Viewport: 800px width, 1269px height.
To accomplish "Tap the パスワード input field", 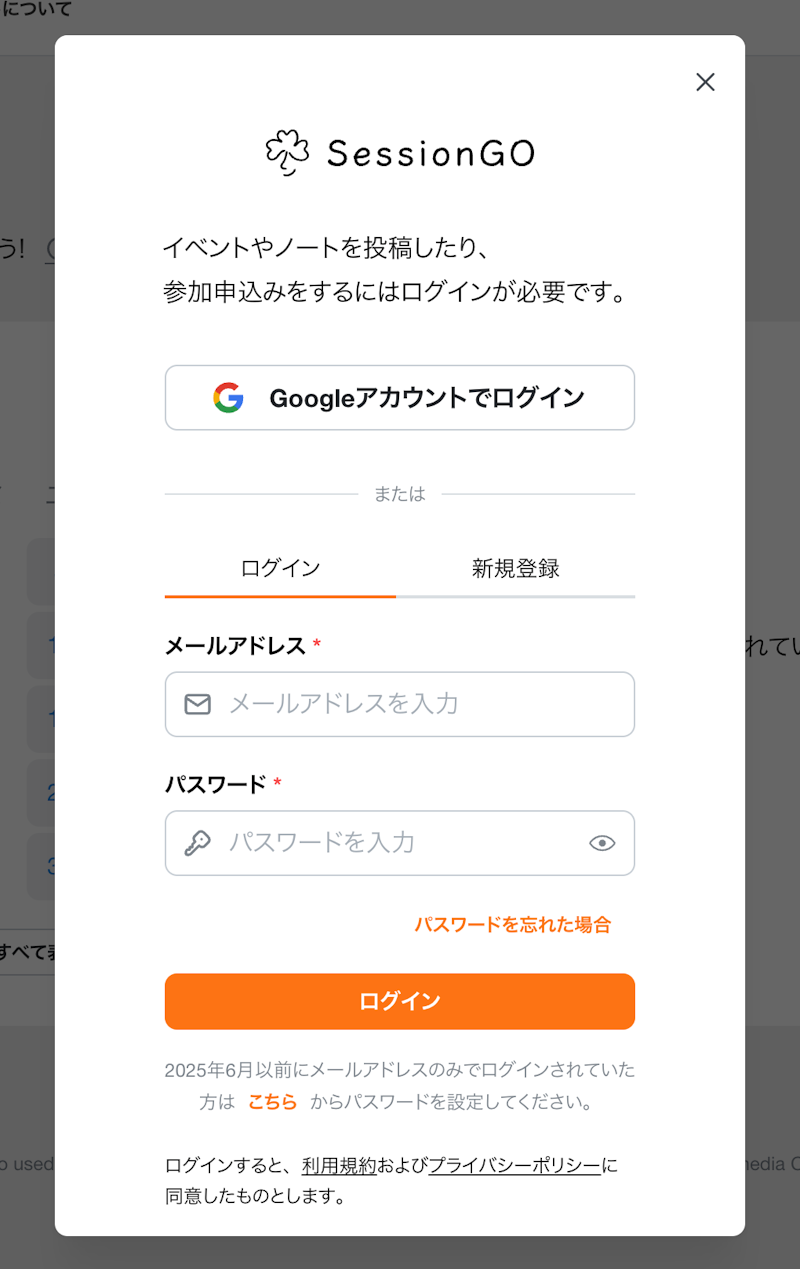I will [x=400, y=842].
